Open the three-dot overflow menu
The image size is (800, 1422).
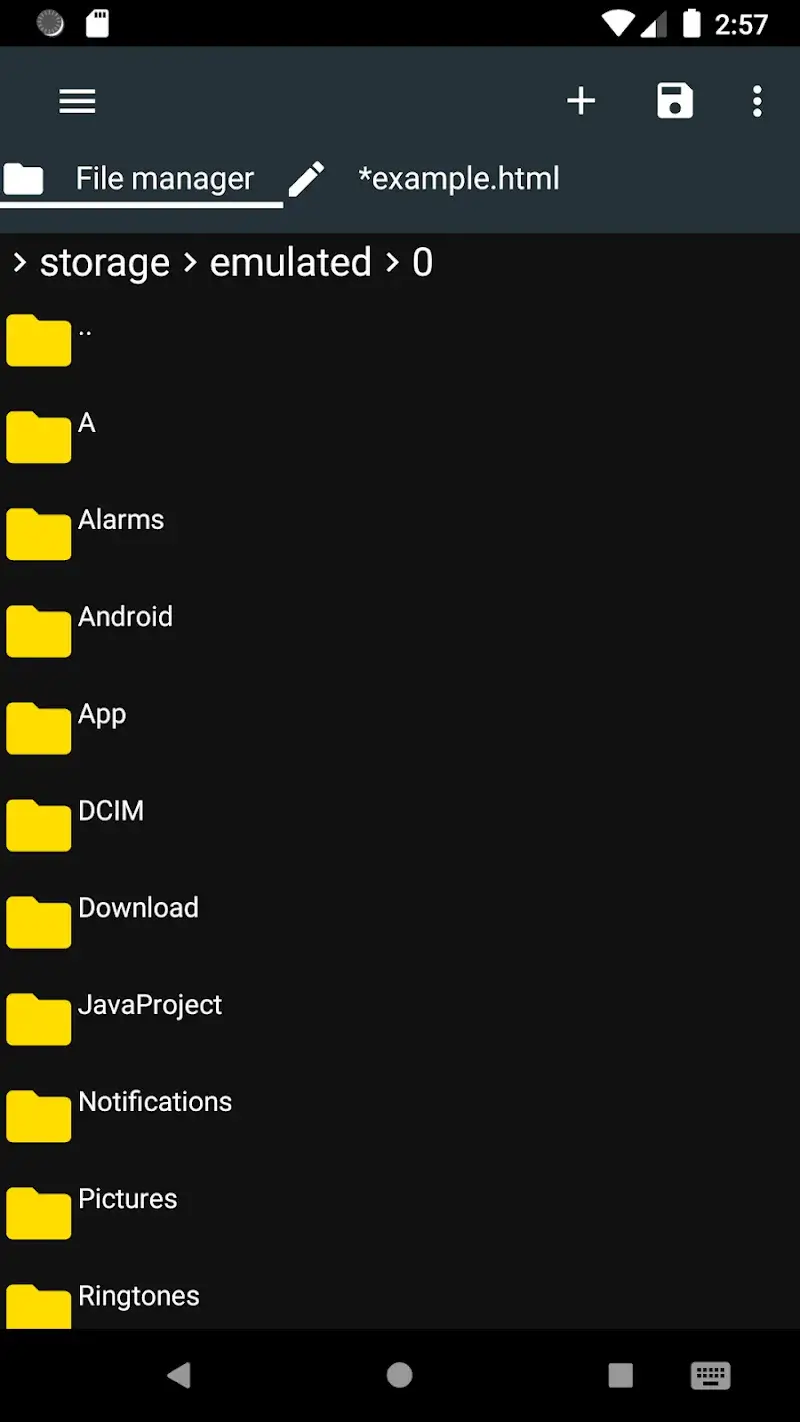click(757, 101)
